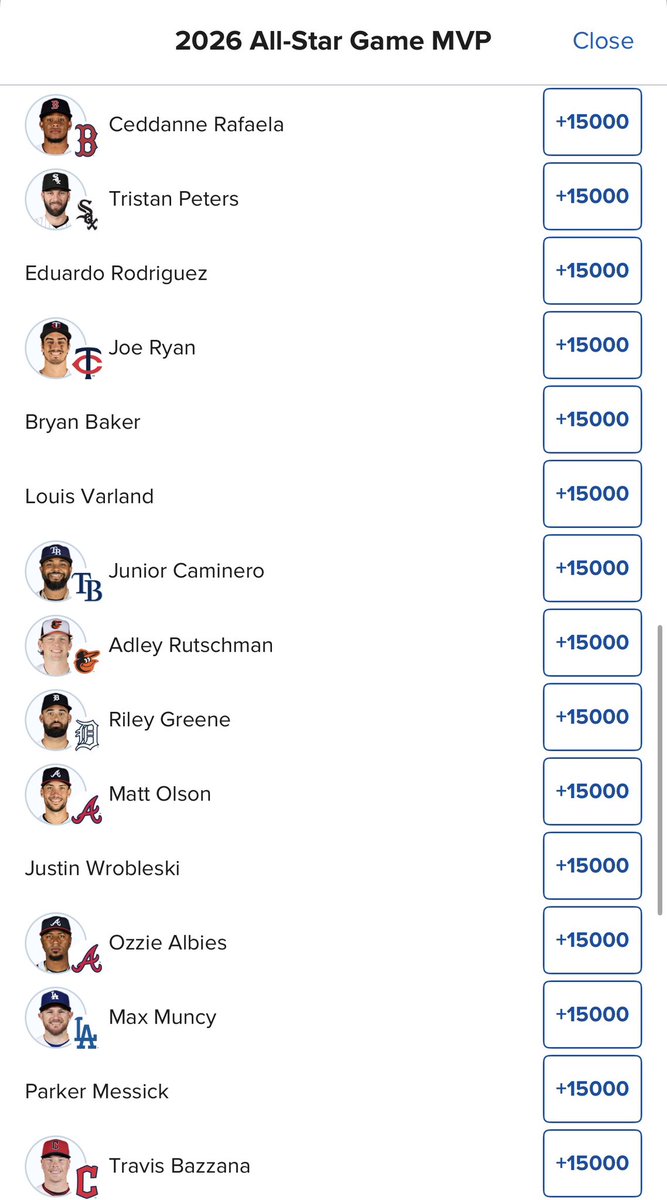Screen dimensions: 667x1200
Task: Tap Ozzie Albies' +15000 odds button
Action: [x=592, y=940]
